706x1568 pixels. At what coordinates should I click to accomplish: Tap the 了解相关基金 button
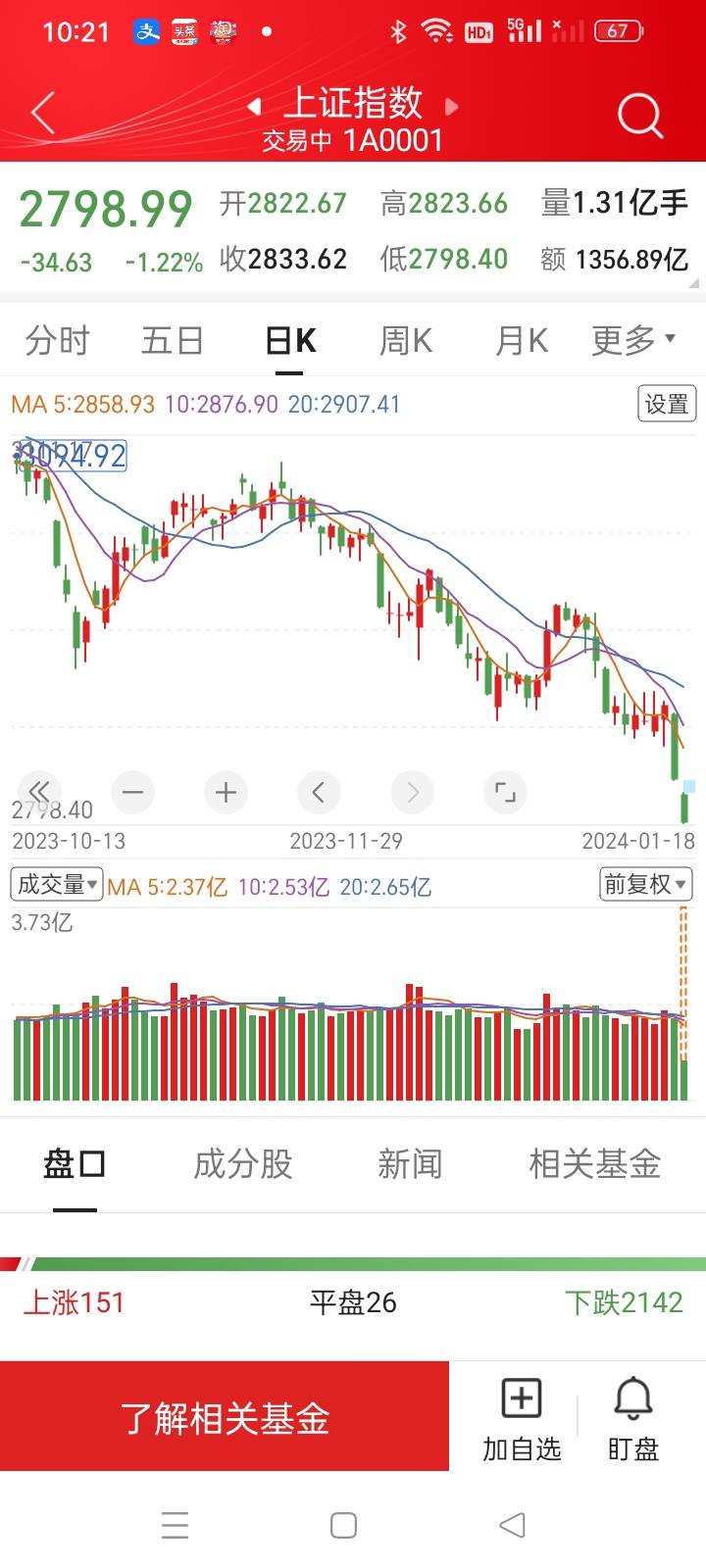(x=225, y=1417)
